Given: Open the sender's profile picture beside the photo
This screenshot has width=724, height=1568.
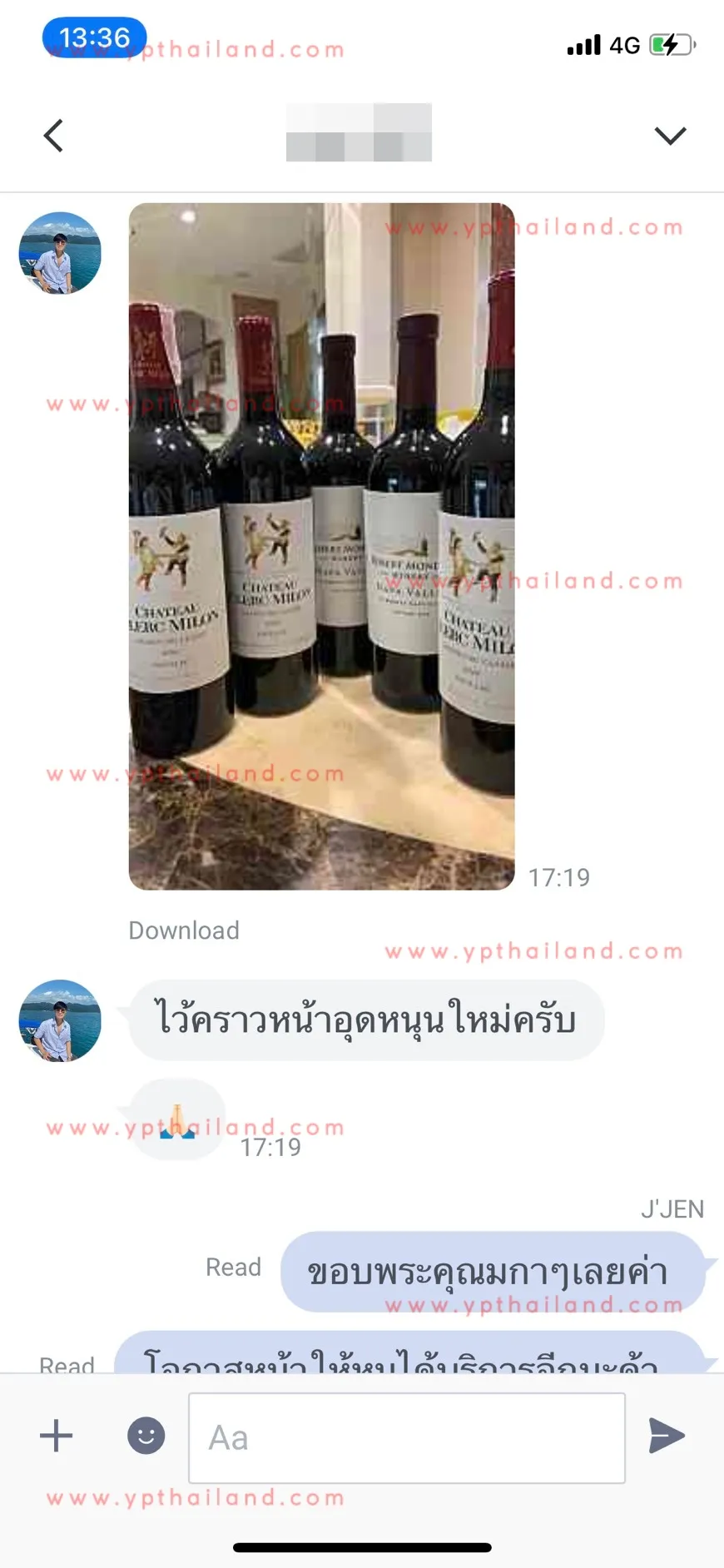Looking at the screenshot, I should (x=60, y=253).
